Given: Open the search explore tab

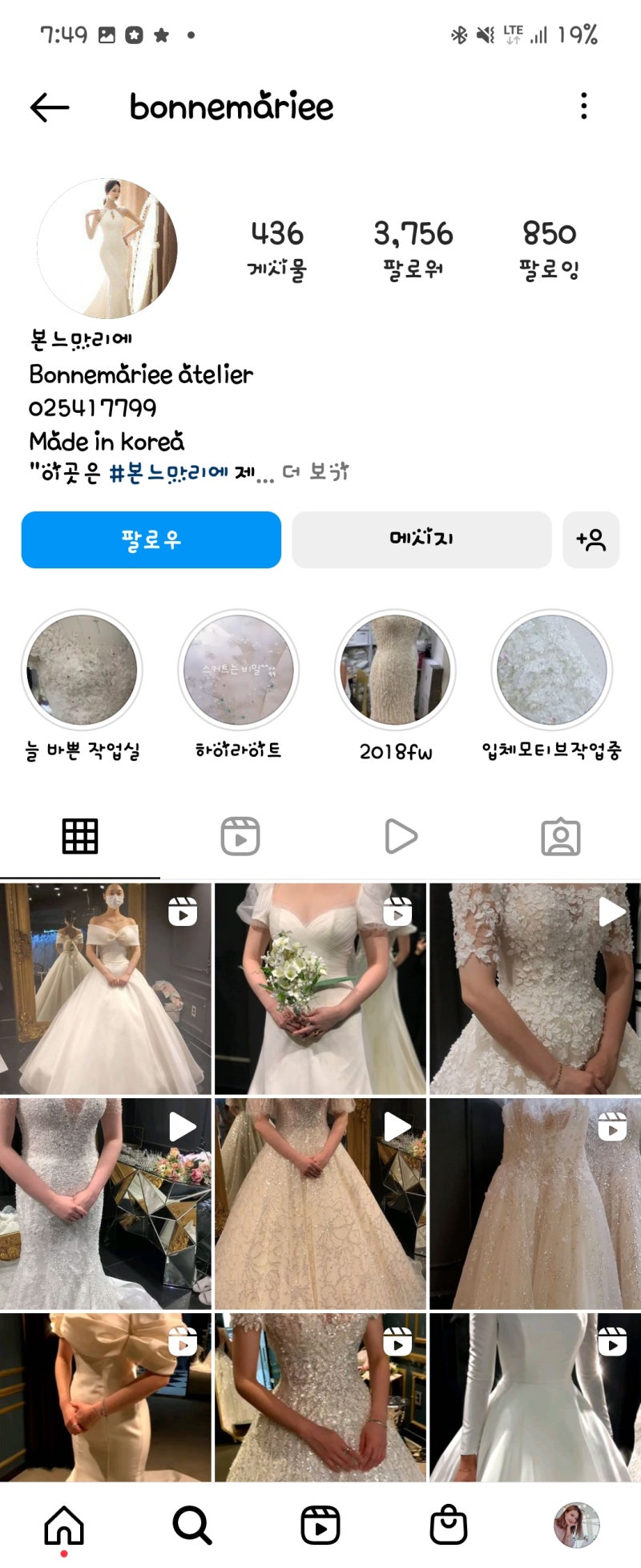Looking at the screenshot, I should pyautogui.click(x=192, y=1525).
